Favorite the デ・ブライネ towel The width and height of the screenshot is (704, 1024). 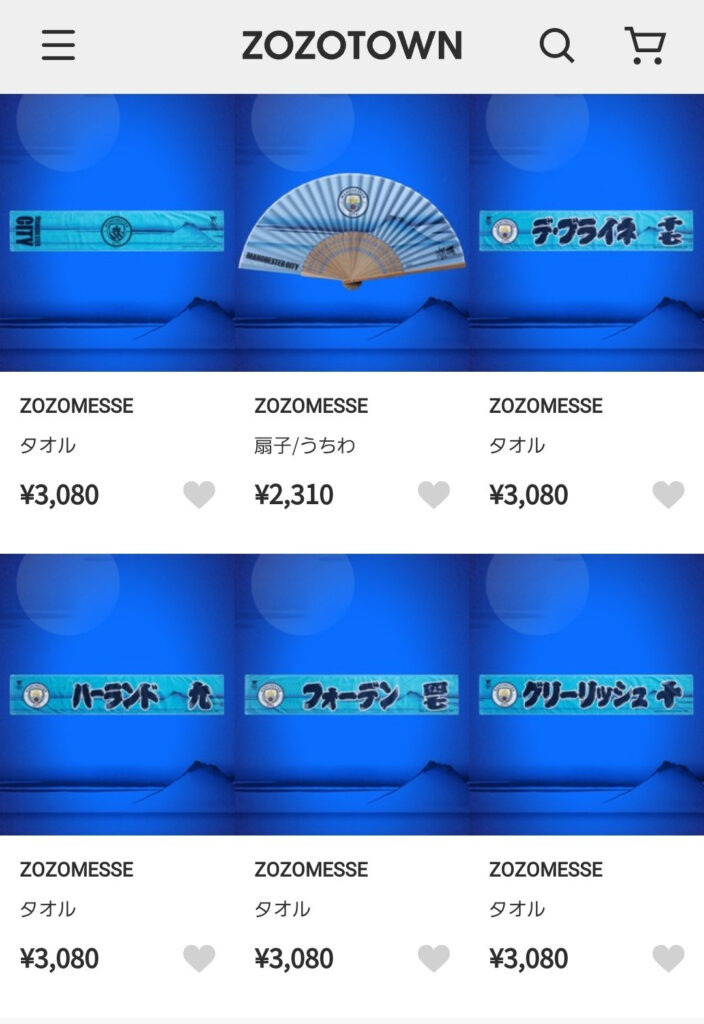668,494
